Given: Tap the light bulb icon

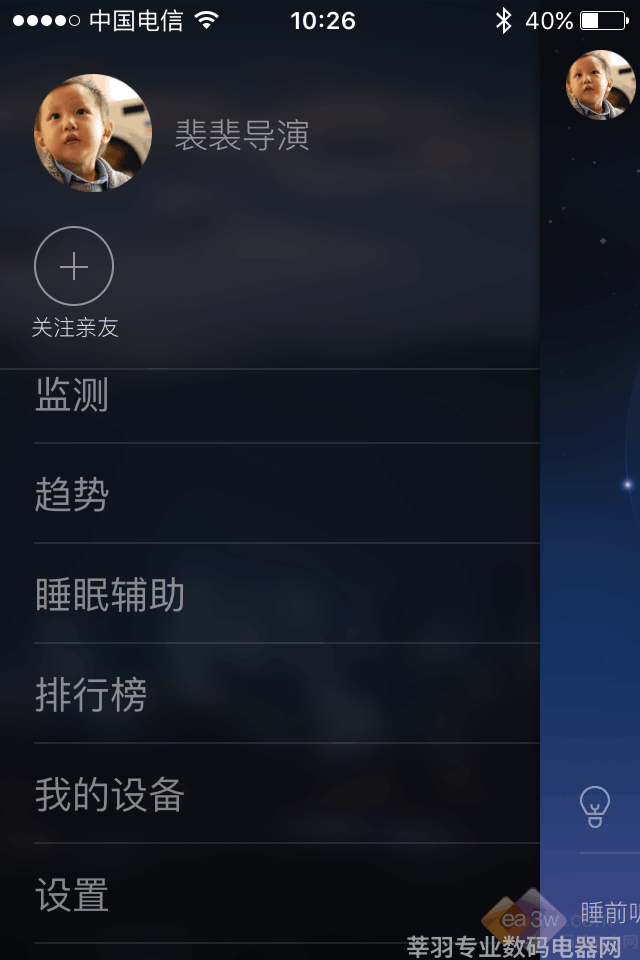Looking at the screenshot, I should click(x=595, y=806).
